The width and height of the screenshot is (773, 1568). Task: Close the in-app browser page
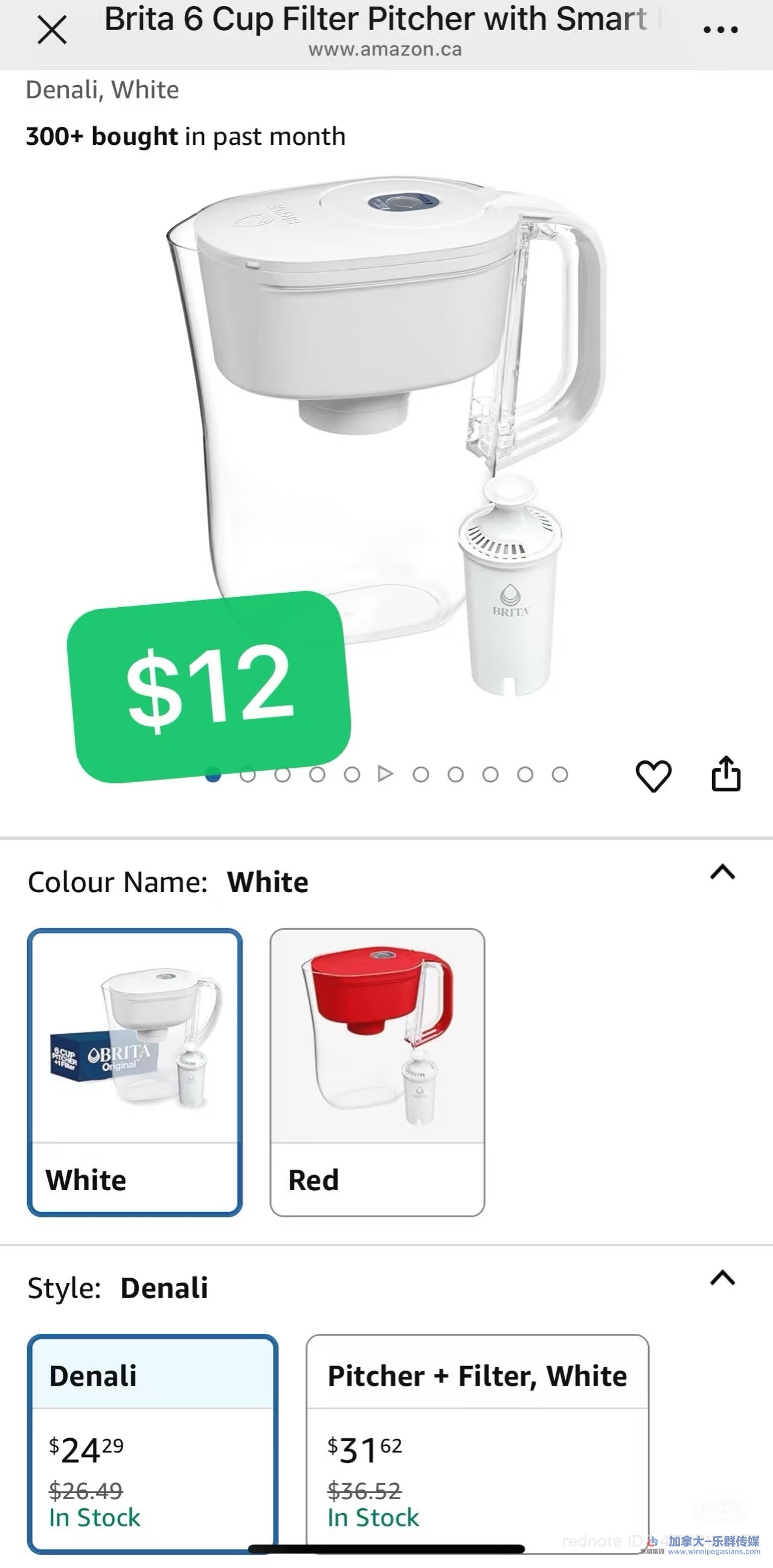pos(52,30)
